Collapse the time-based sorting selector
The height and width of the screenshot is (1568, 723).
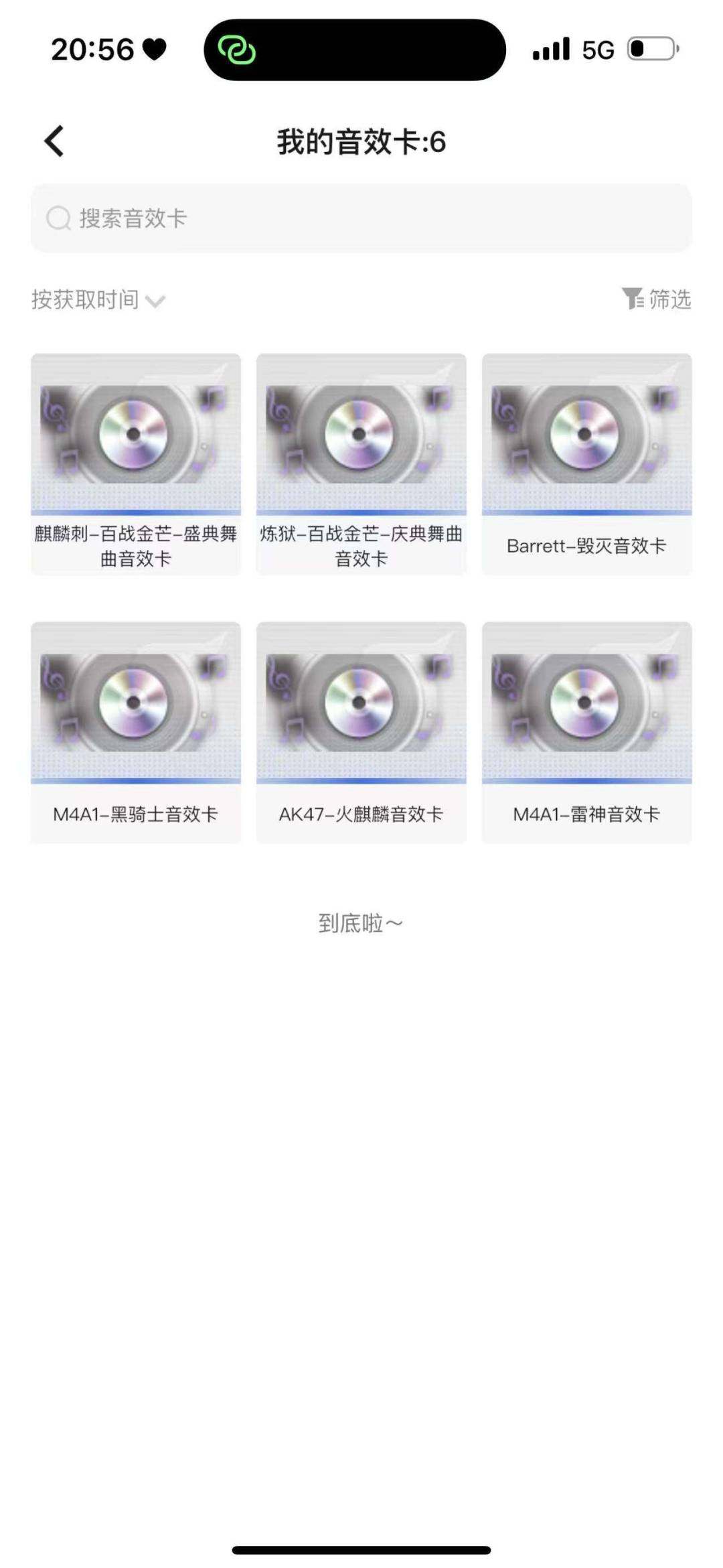(97, 299)
